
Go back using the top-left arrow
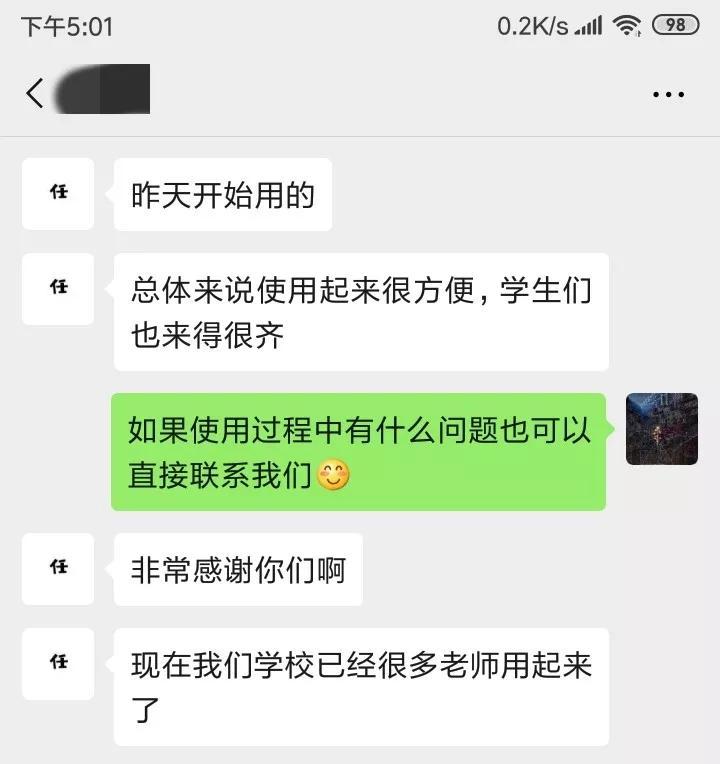click(x=35, y=94)
